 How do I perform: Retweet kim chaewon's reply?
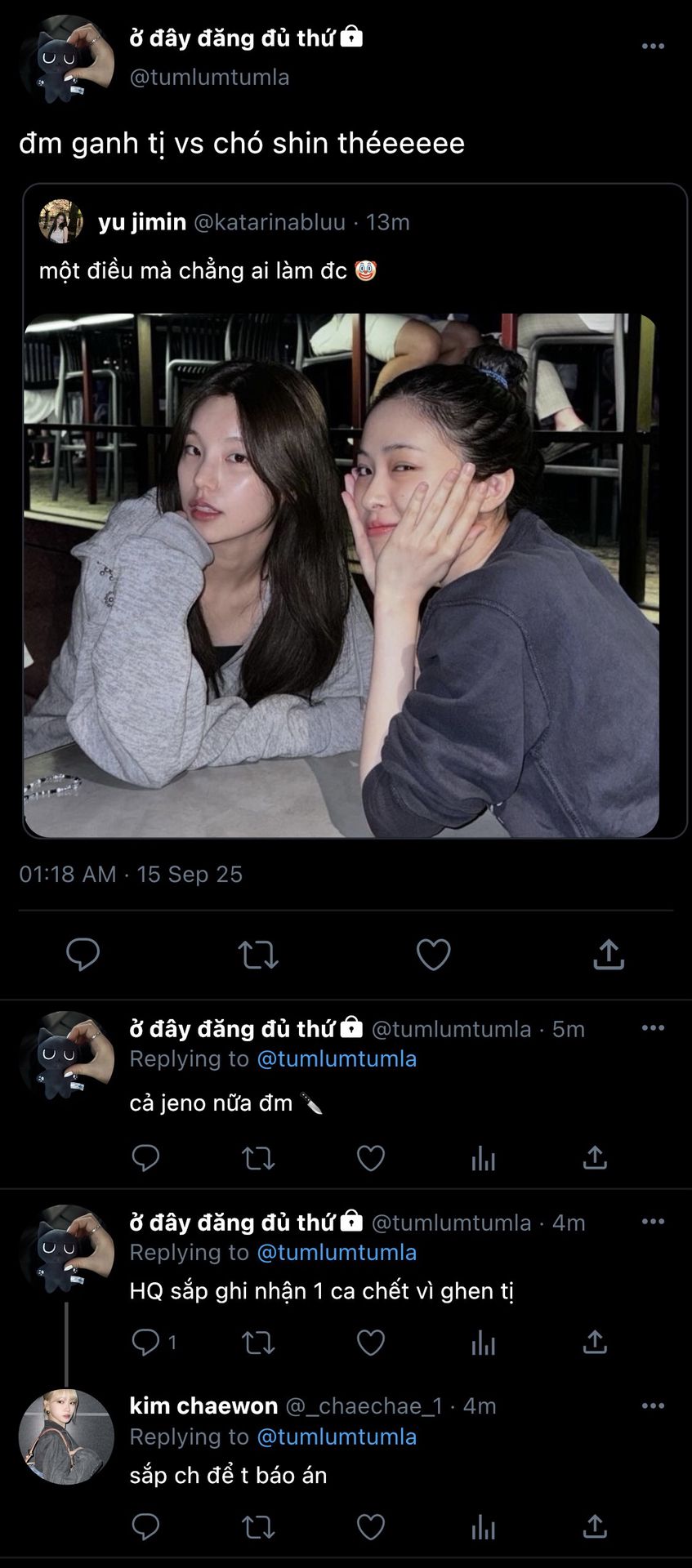[x=258, y=1526]
